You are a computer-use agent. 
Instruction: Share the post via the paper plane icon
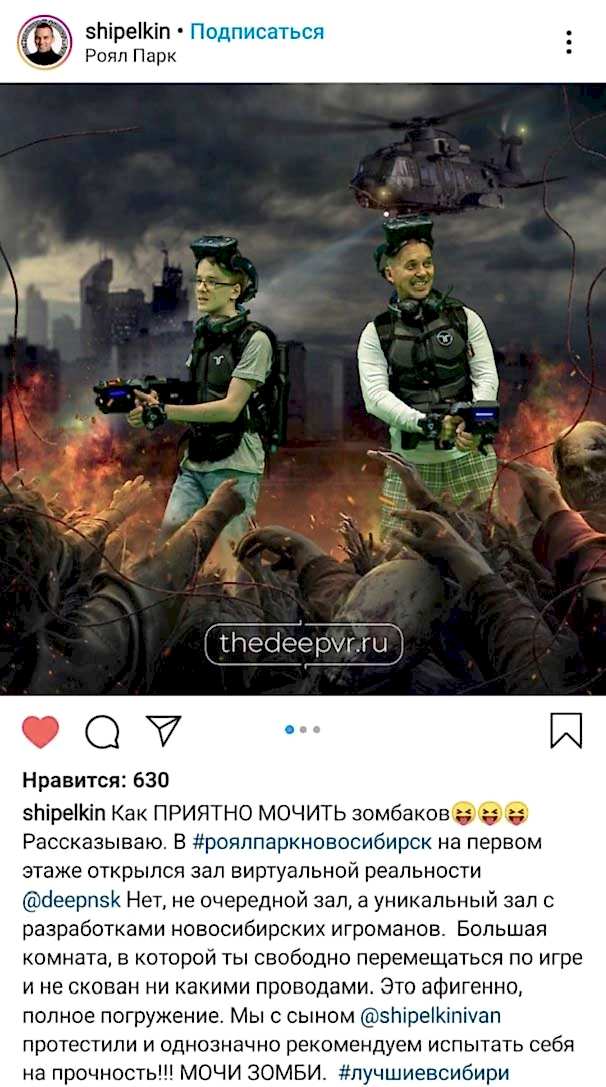point(164,730)
